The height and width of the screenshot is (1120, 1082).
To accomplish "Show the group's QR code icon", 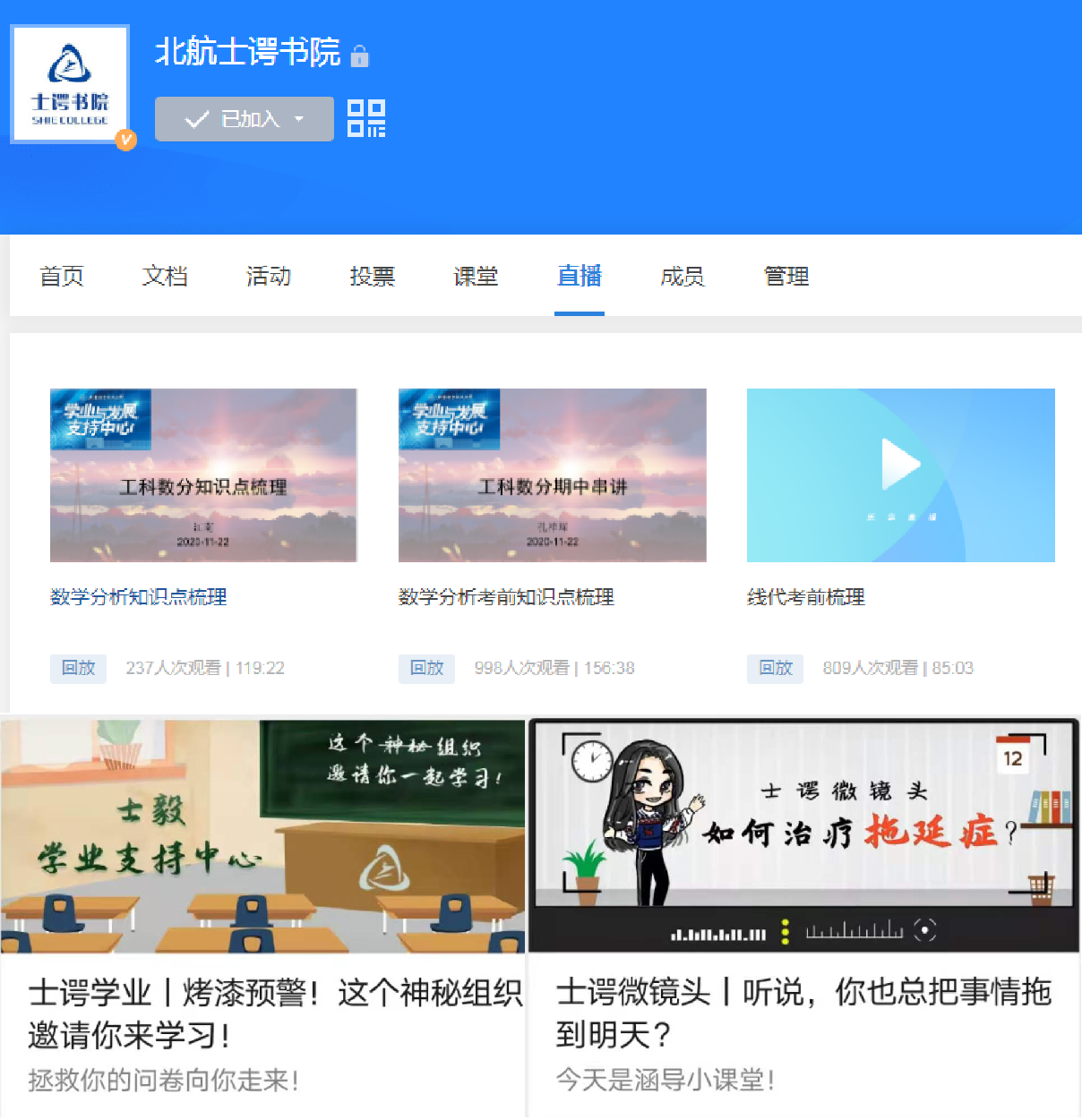I will [x=366, y=118].
